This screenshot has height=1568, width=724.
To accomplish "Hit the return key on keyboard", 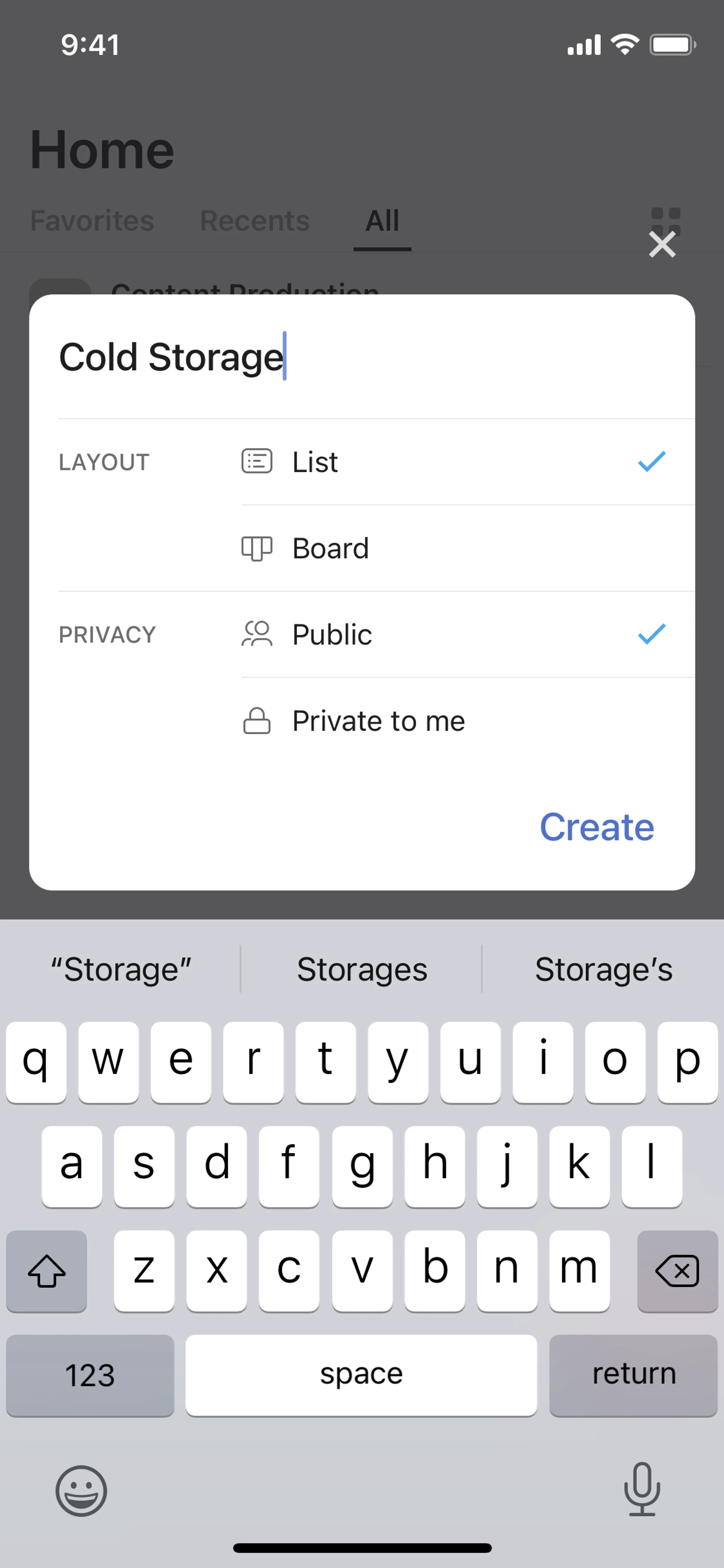I will pyautogui.click(x=633, y=1374).
